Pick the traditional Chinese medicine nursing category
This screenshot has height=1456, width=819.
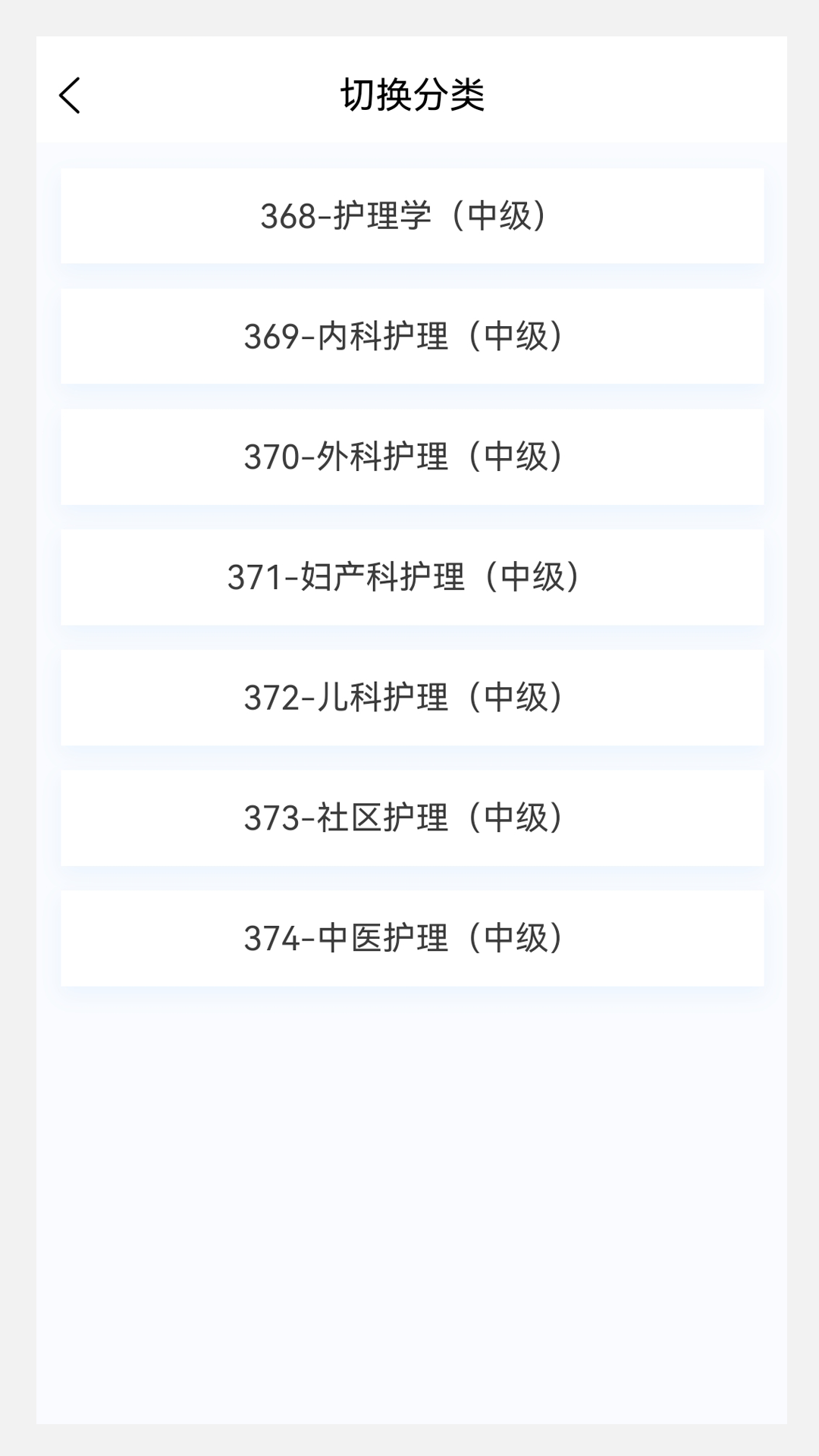point(409,937)
